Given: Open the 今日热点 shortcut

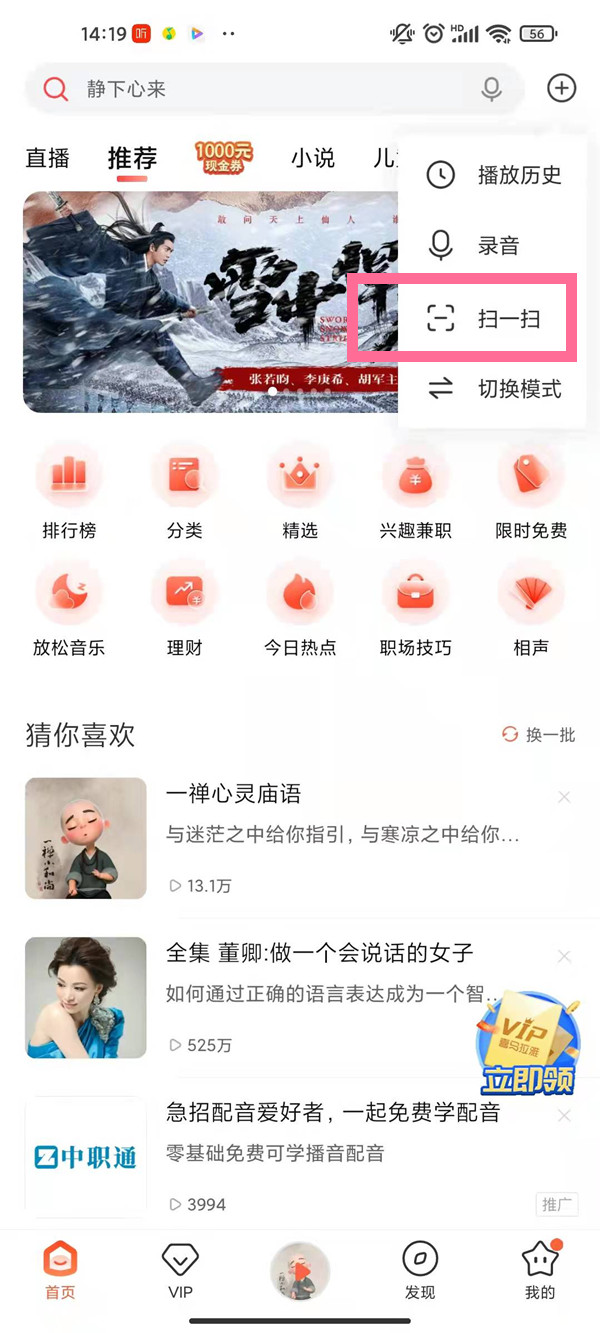Looking at the screenshot, I should [300, 609].
